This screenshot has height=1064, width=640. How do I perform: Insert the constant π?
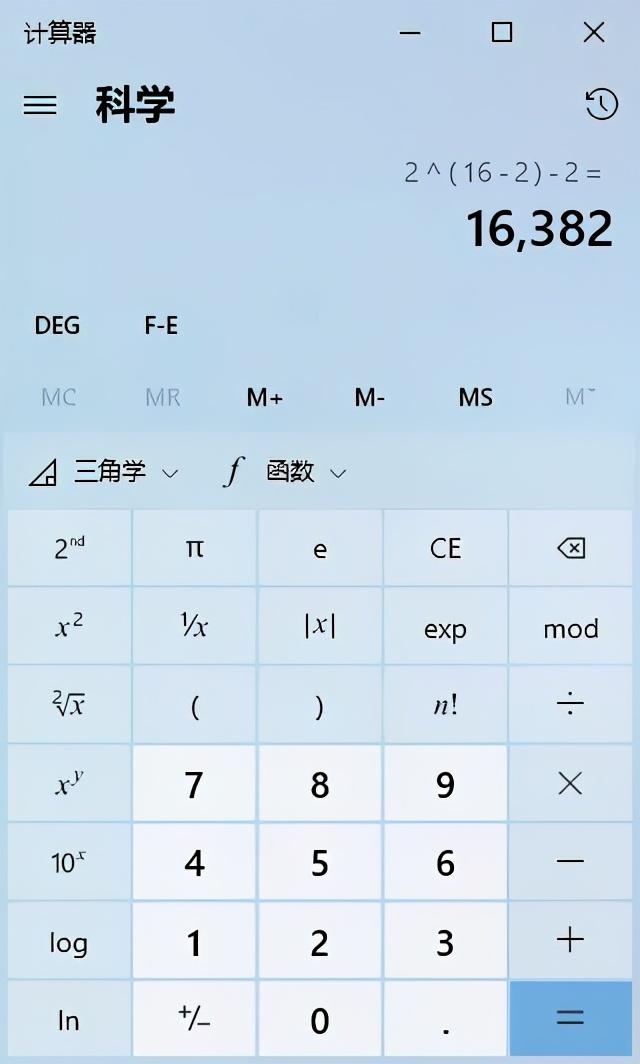195,548
